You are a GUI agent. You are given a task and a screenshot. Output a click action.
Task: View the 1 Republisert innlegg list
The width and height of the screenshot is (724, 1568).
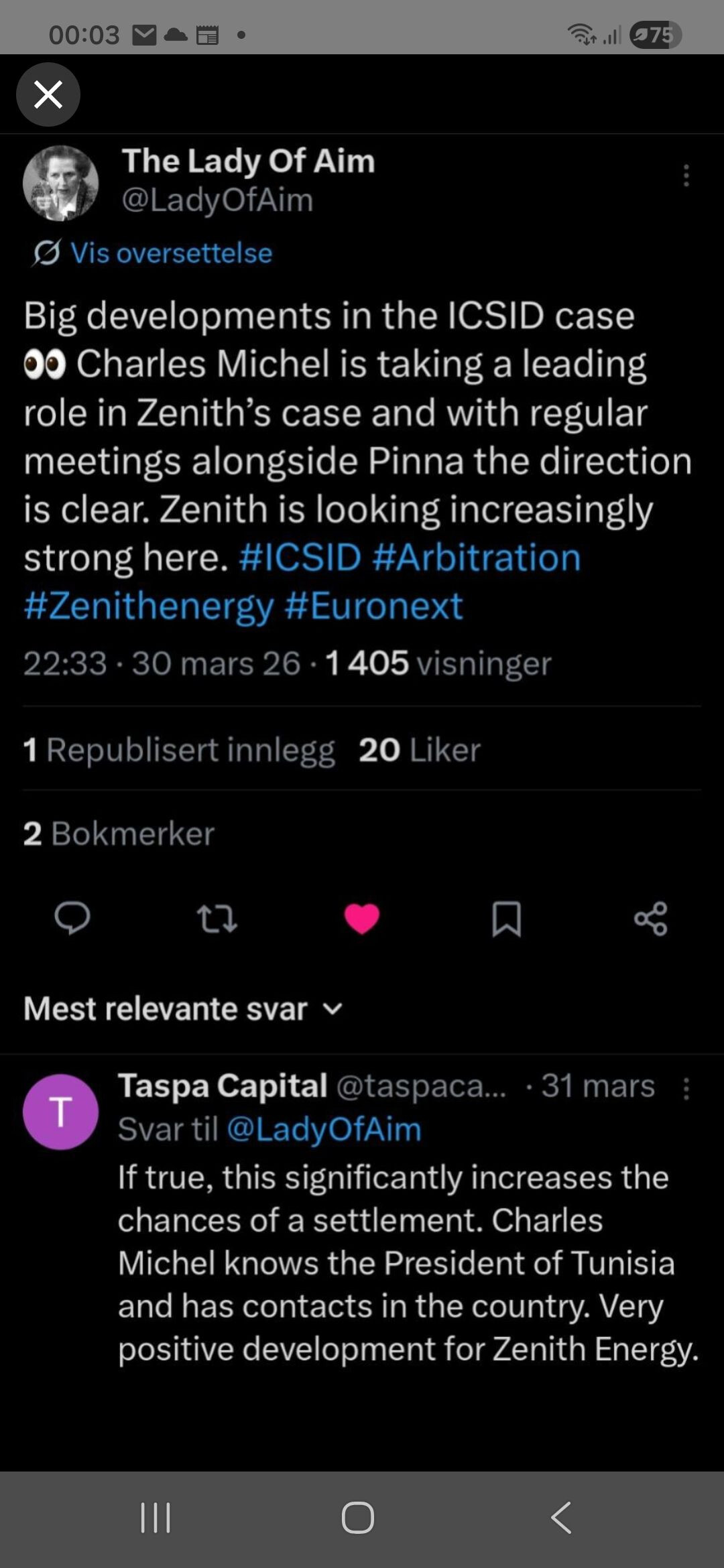pyautogui.click(x=178, y=750)
